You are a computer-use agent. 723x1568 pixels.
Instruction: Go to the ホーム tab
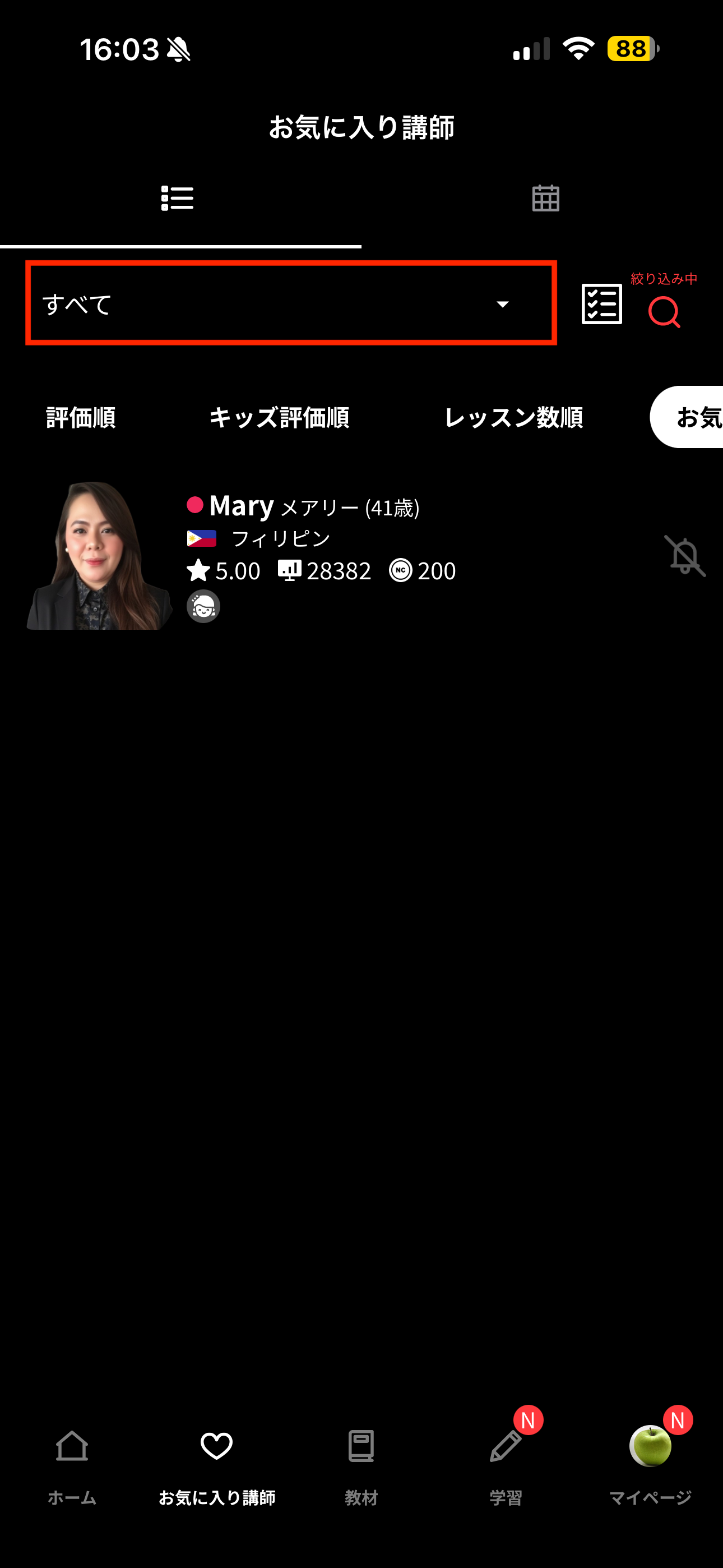72,1463
